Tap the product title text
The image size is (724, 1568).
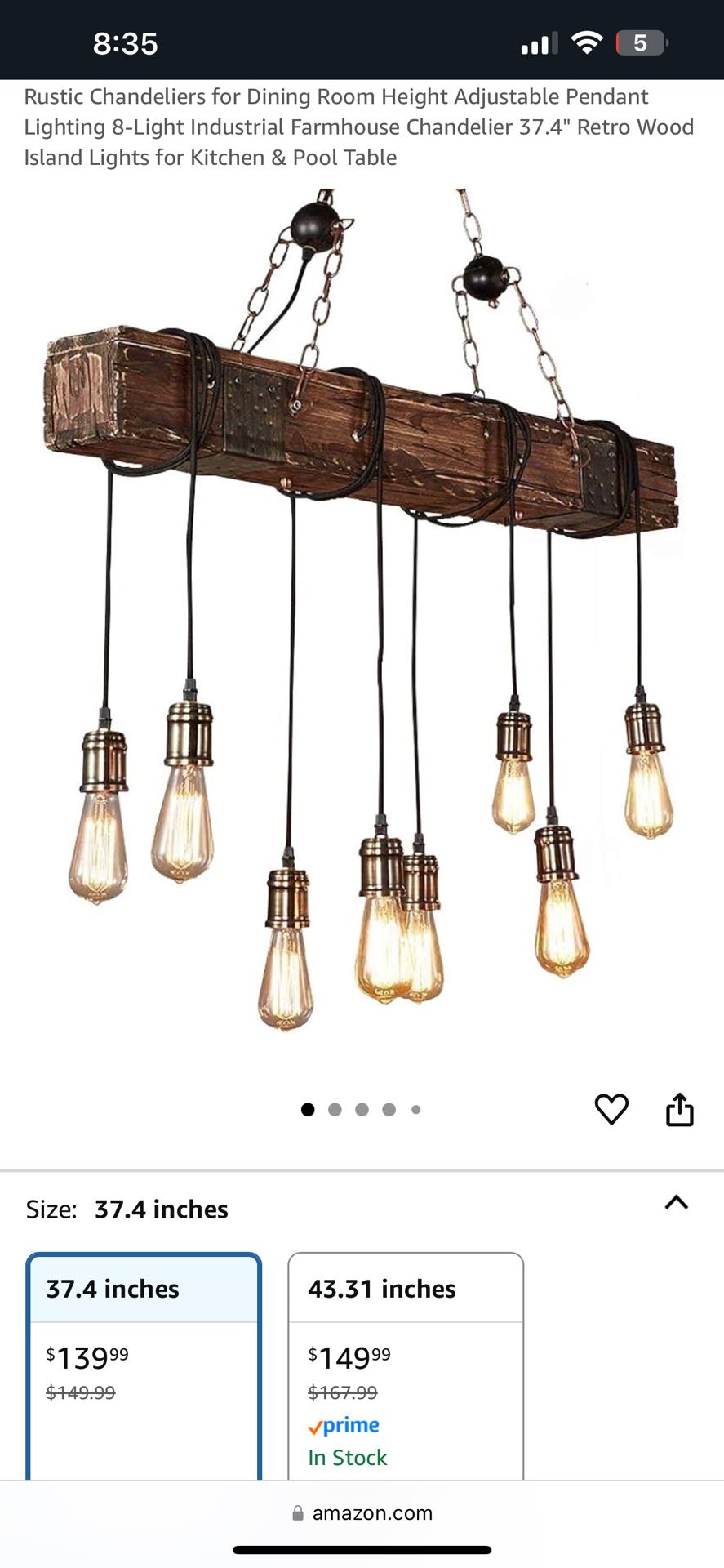click(359, 127)
